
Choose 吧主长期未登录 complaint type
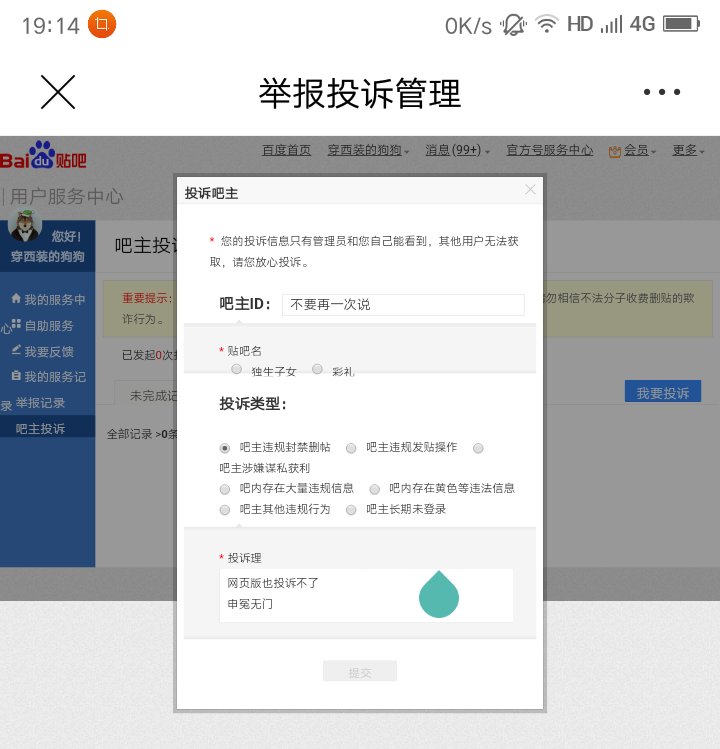[351, 510]
